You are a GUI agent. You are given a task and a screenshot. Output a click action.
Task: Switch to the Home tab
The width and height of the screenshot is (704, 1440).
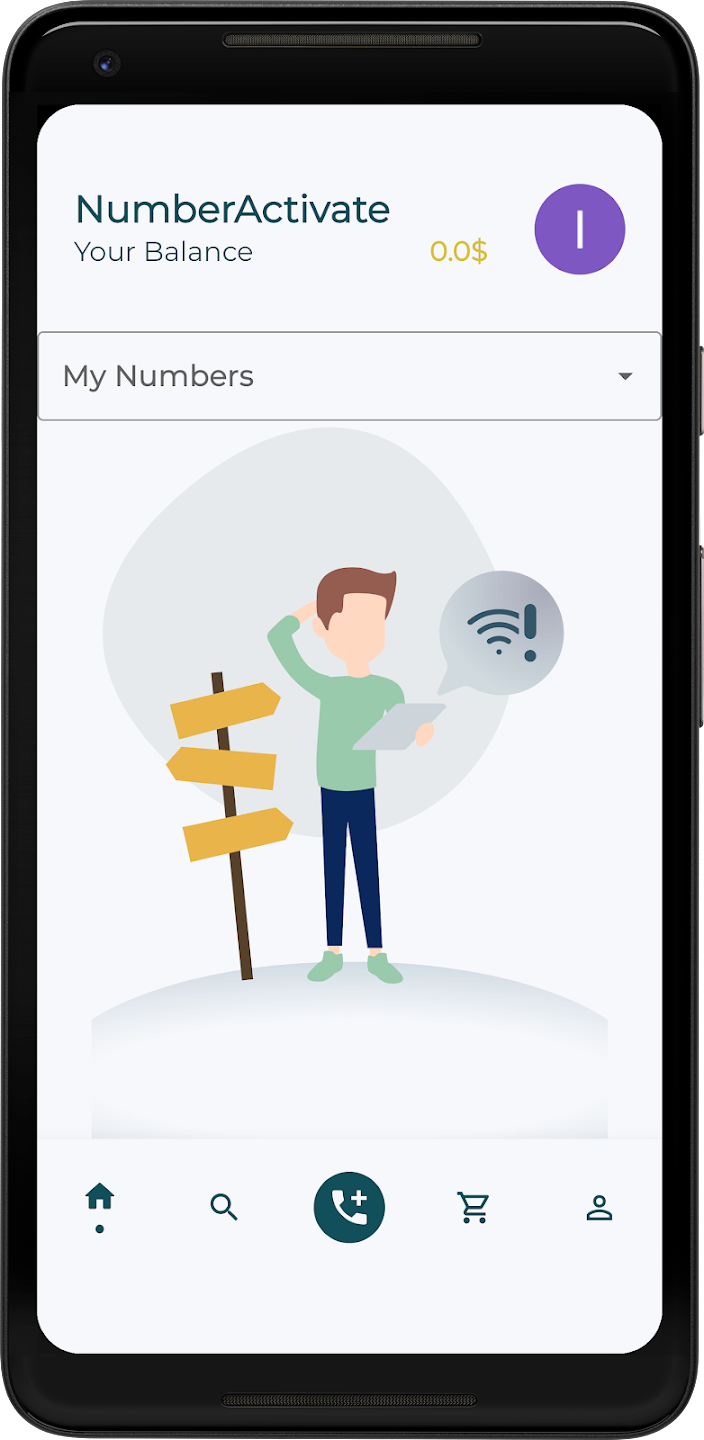click(x=100, y=1197)
